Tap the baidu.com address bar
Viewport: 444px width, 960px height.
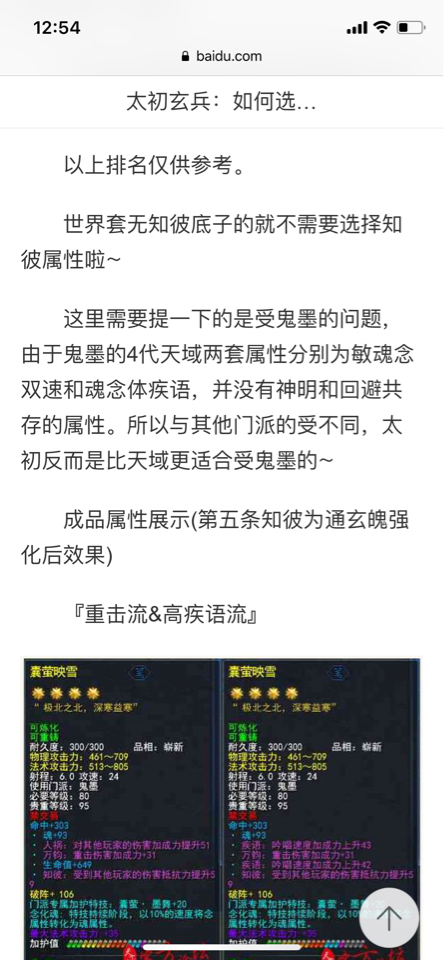point(222,56)
